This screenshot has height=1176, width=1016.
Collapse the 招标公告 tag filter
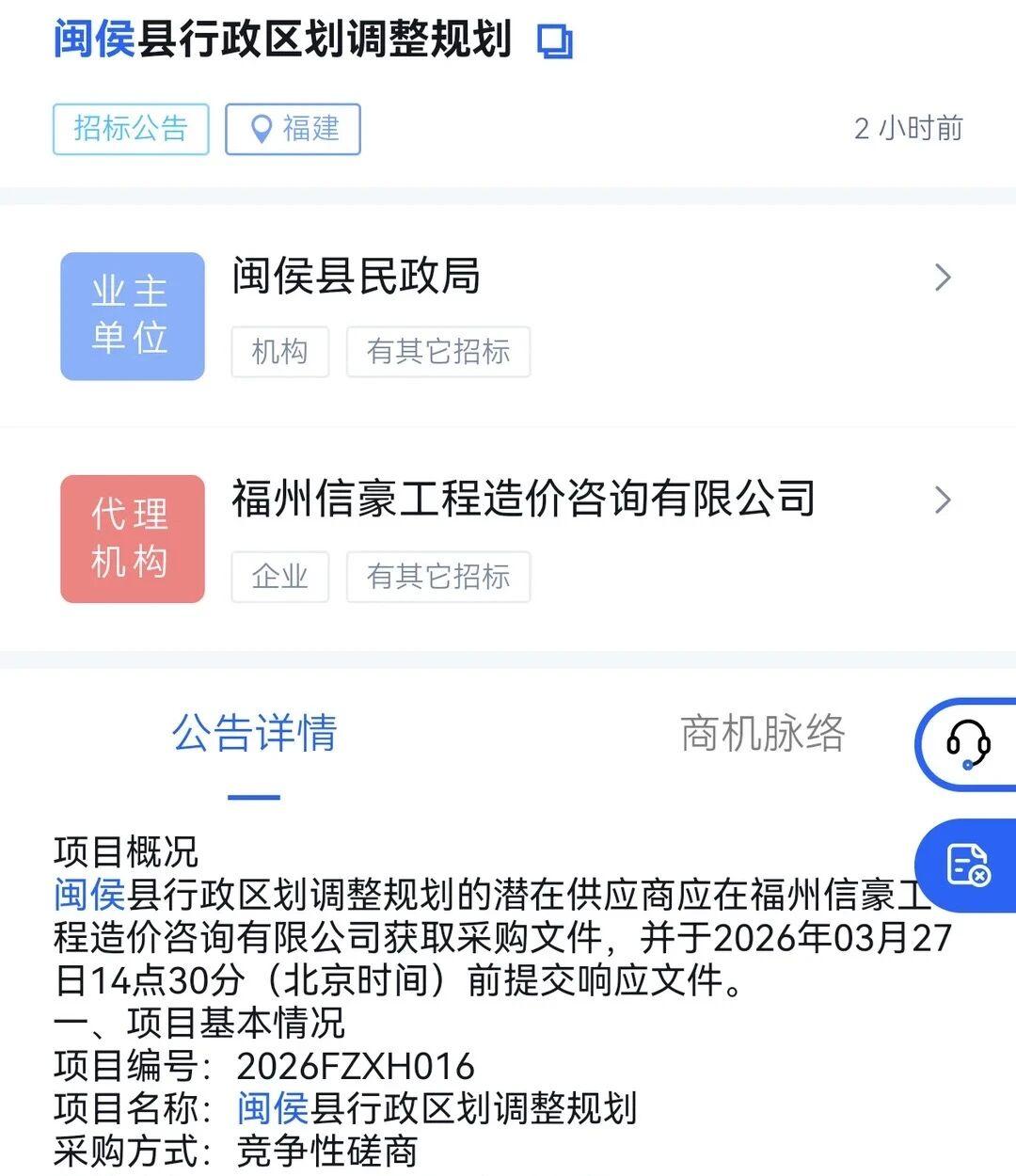pyautogui.click(x=130, y=129)
